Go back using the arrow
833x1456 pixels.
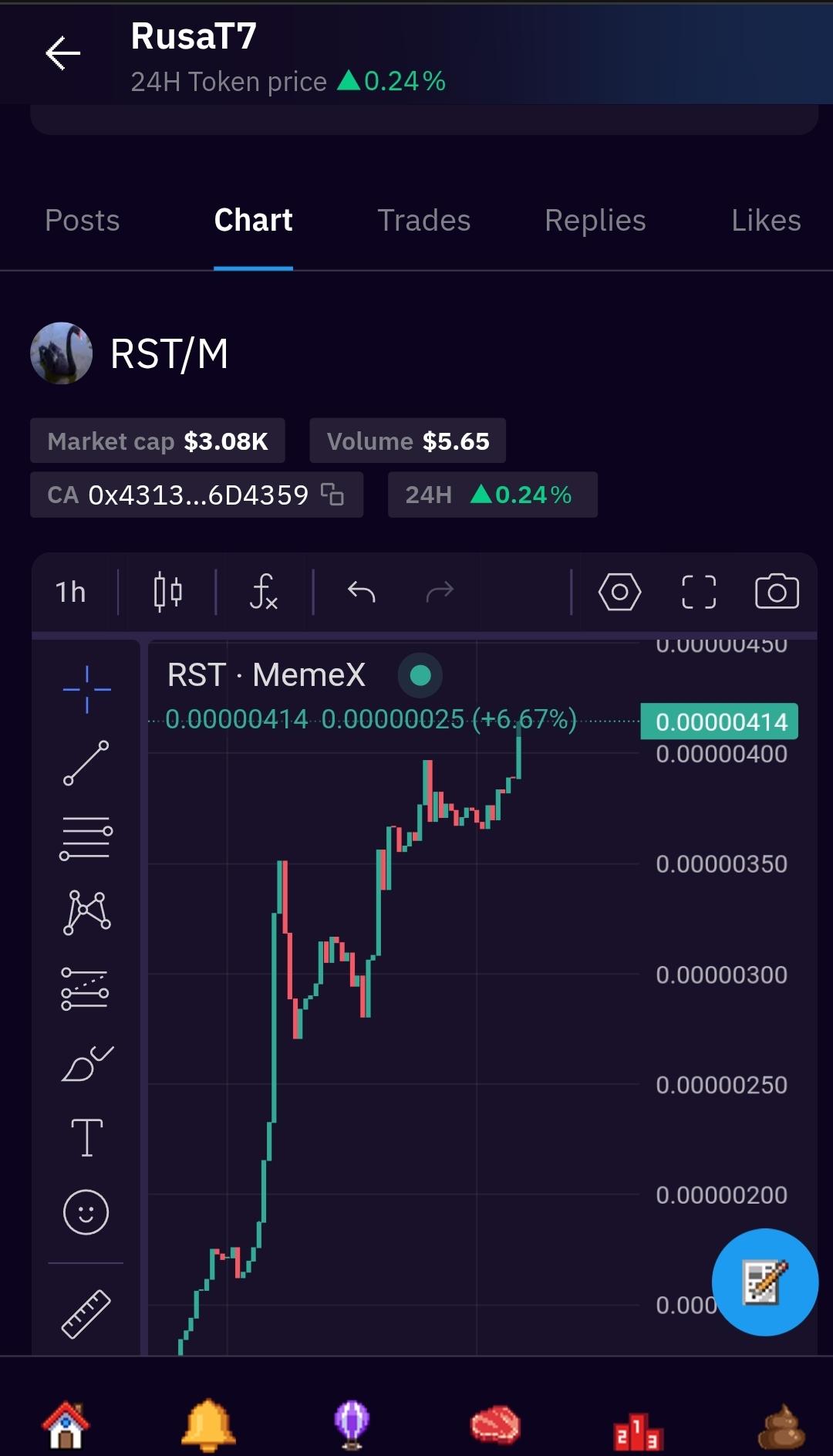(x=63, y=53)
